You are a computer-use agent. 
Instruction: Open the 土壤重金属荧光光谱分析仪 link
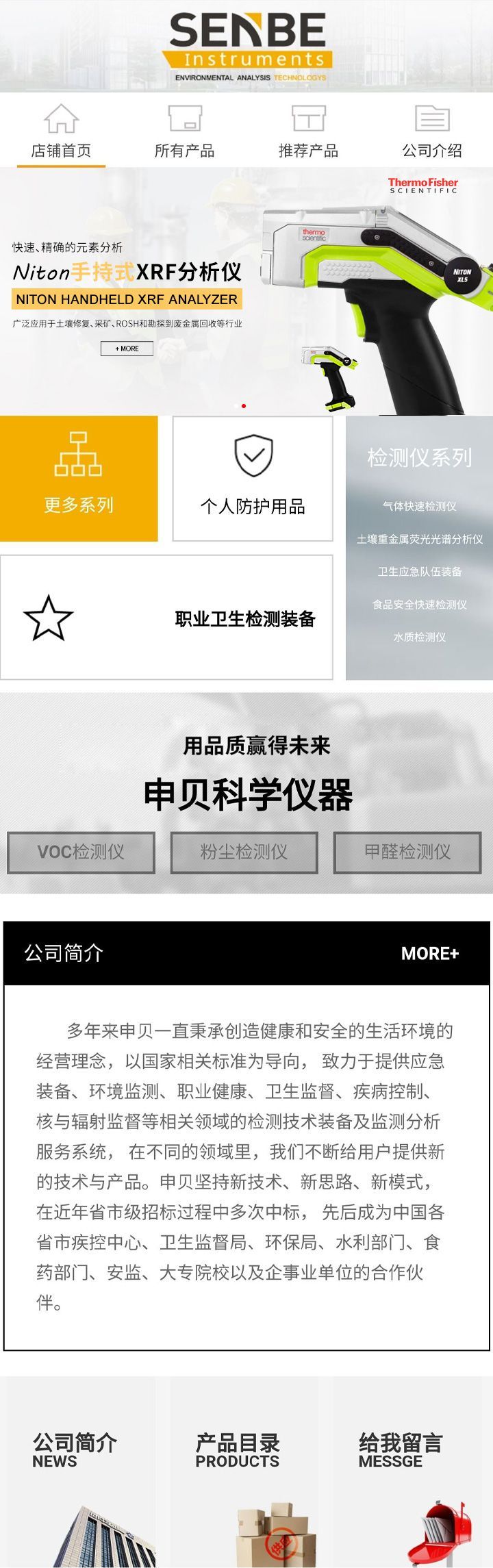[x=419, y=539]
